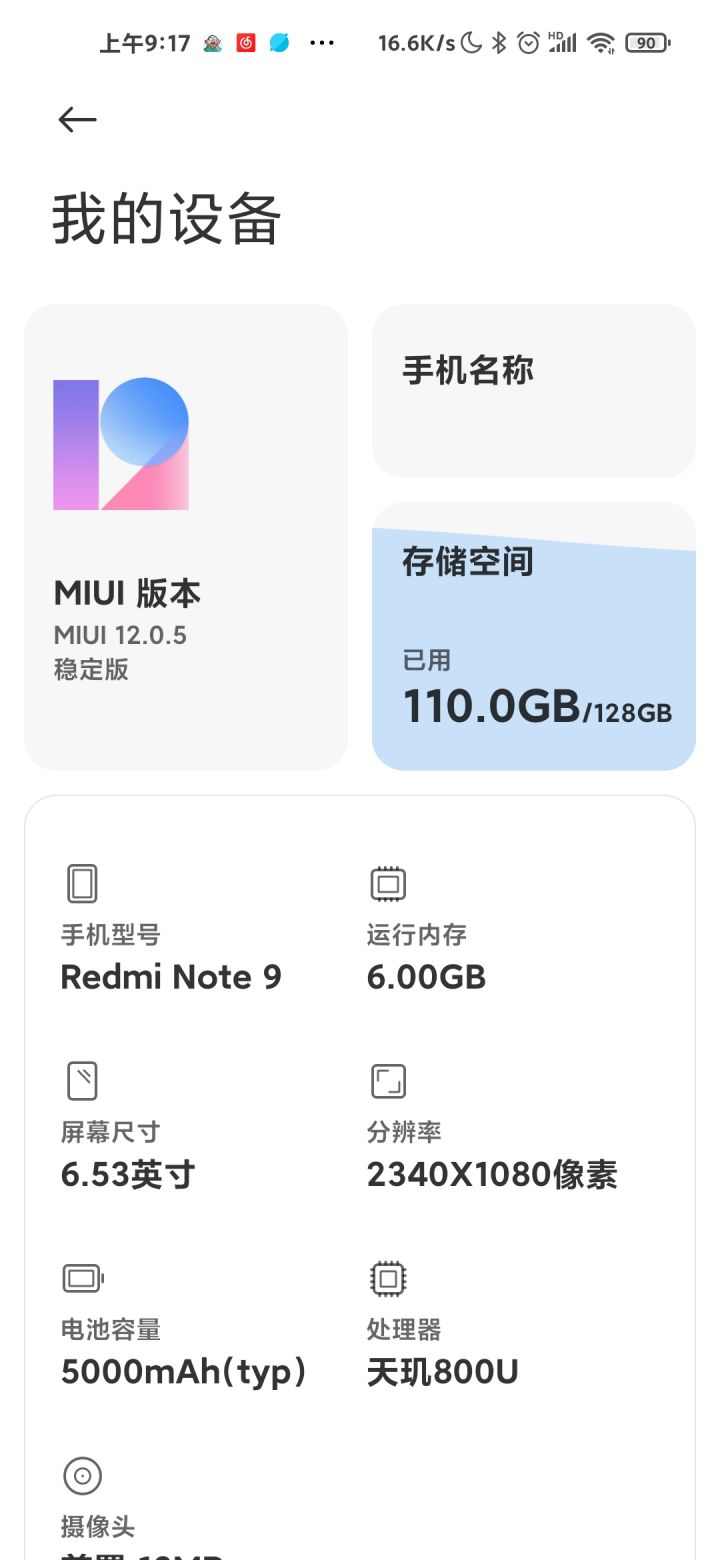Open the MIUI 版本 card
The image size is (720, 1560).
click(x=186, y=537)
